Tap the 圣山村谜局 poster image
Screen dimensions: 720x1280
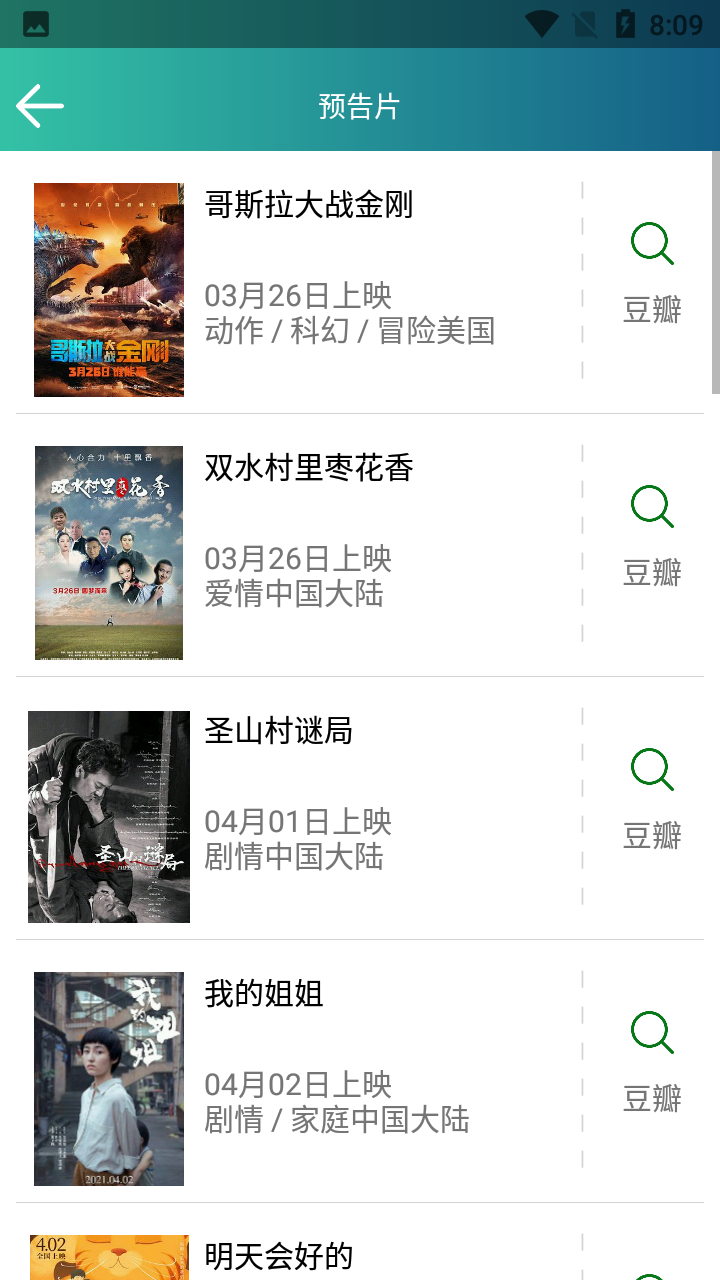[109, 816]
